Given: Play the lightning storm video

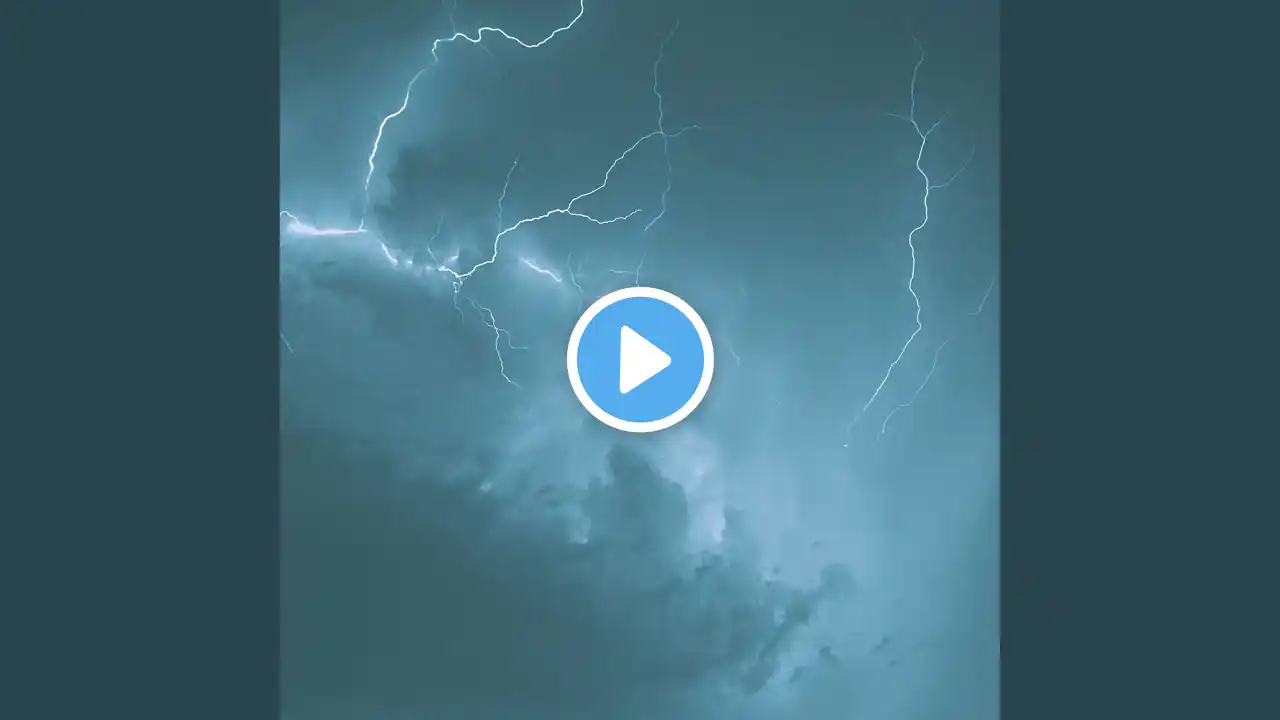Looking at the screenshot, I should (640, 359).
